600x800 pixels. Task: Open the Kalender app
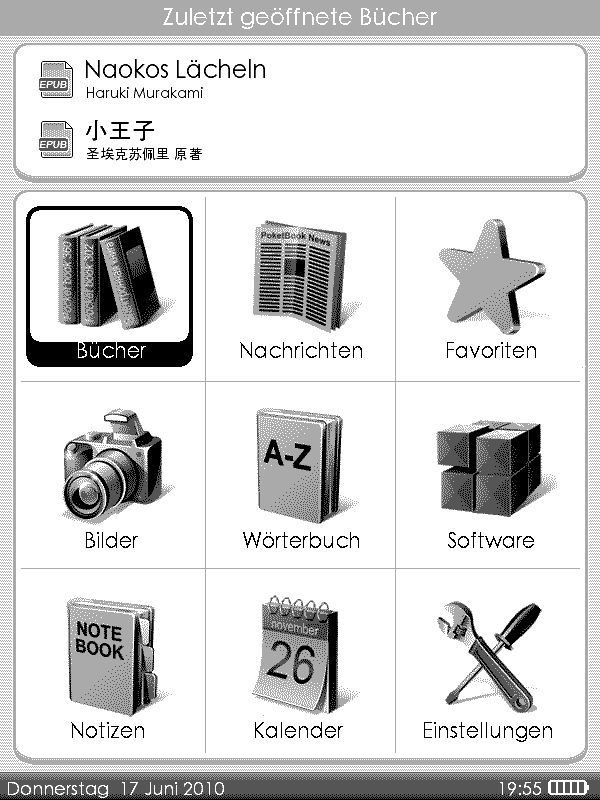pyautogui.click(x=300, y=667)
